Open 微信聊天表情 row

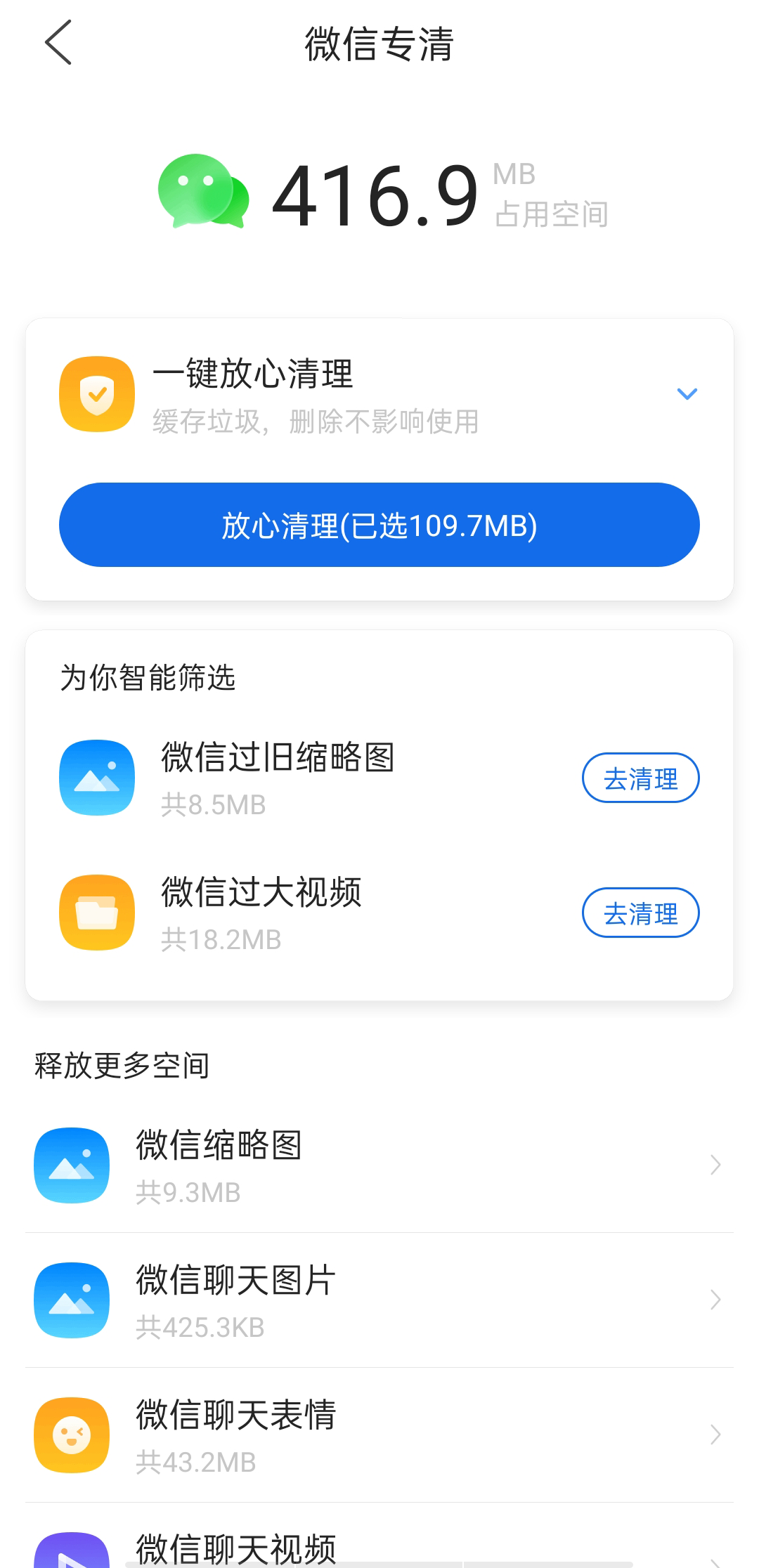379,1435
